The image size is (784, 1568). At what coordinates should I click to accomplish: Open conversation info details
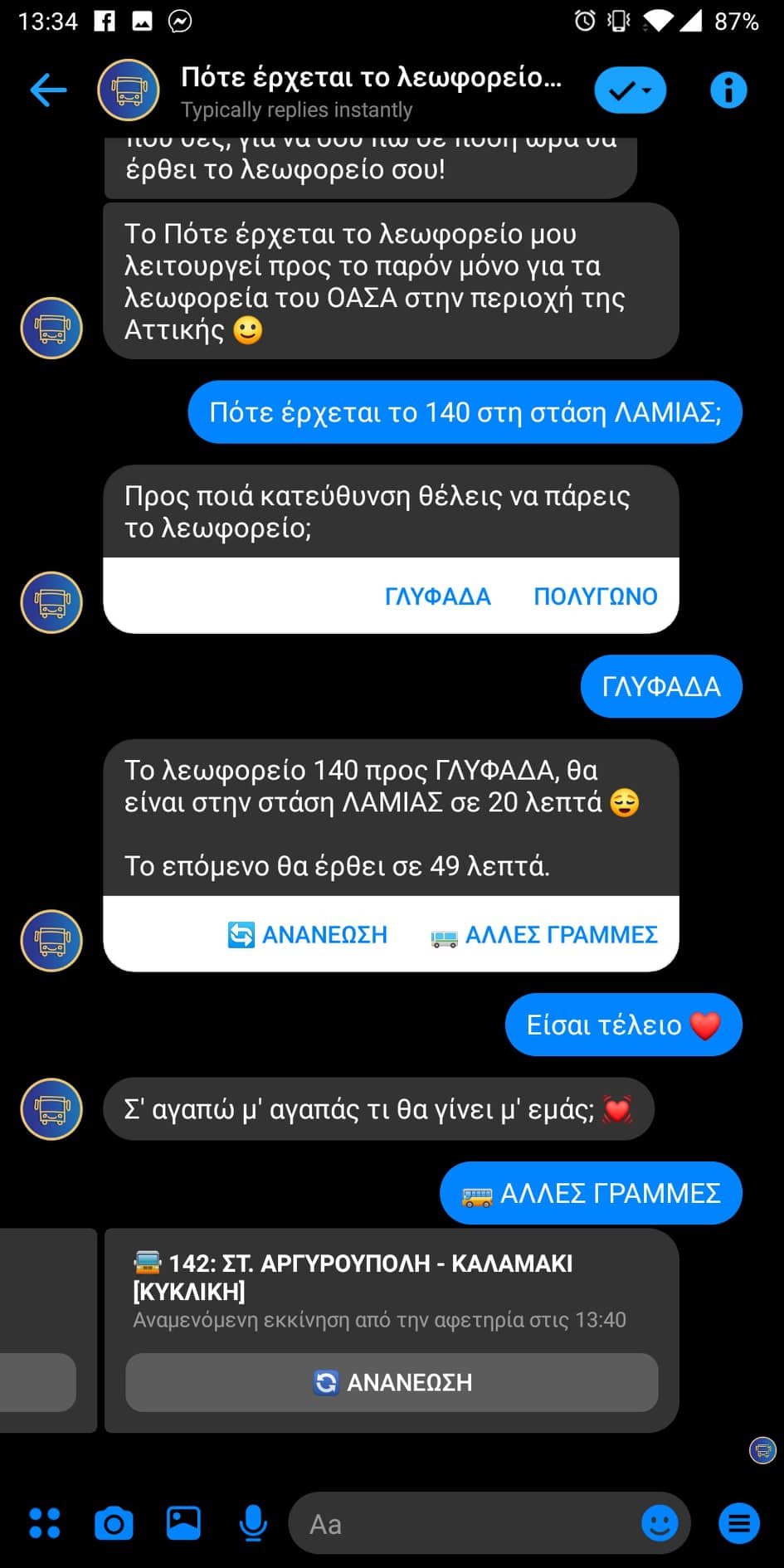click(x=728, y=90)
